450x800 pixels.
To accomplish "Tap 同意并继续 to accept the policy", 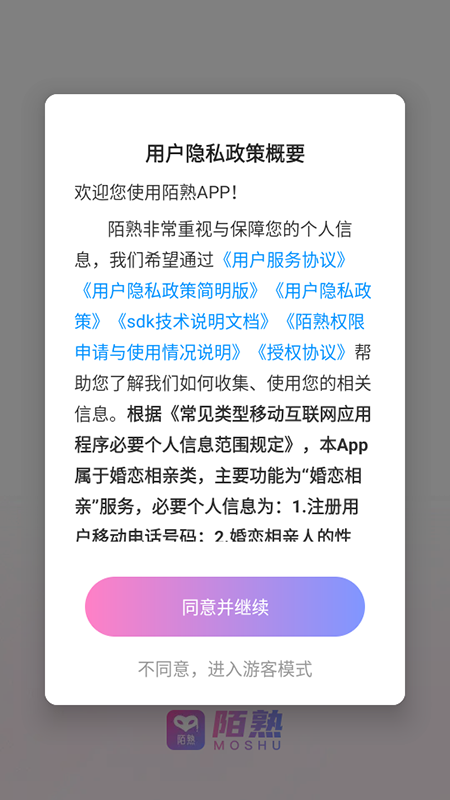I will tap(224, 607).
